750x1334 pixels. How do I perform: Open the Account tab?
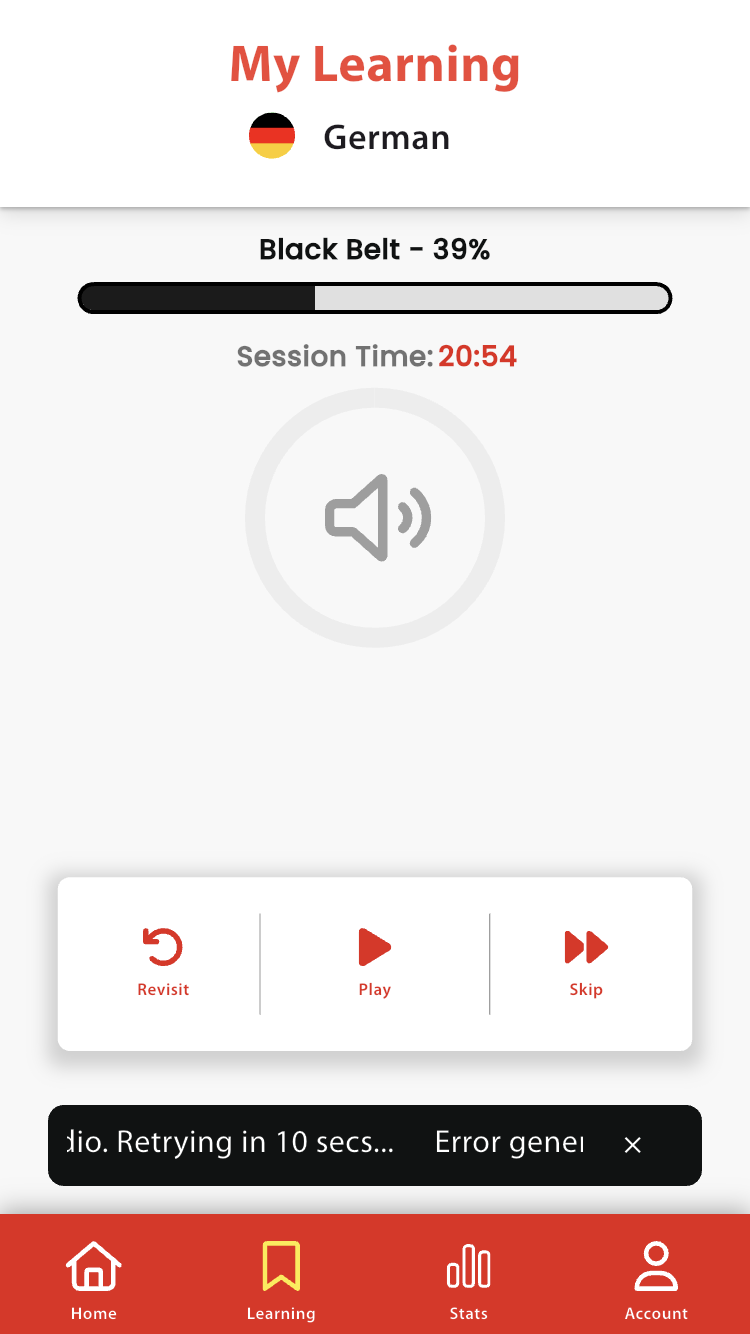(x=656, y=1279)
